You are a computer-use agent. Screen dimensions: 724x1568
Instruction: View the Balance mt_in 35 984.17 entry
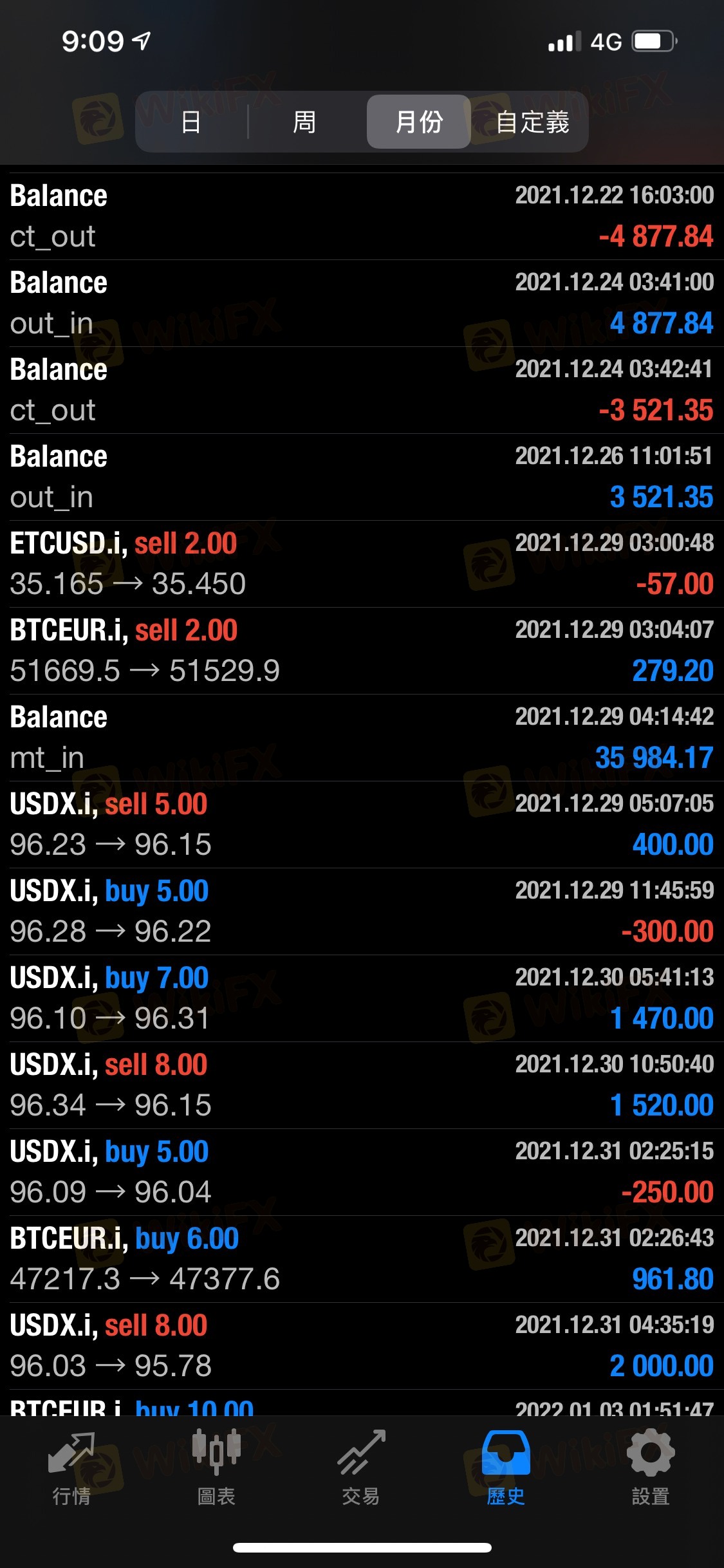coord(362,738)
